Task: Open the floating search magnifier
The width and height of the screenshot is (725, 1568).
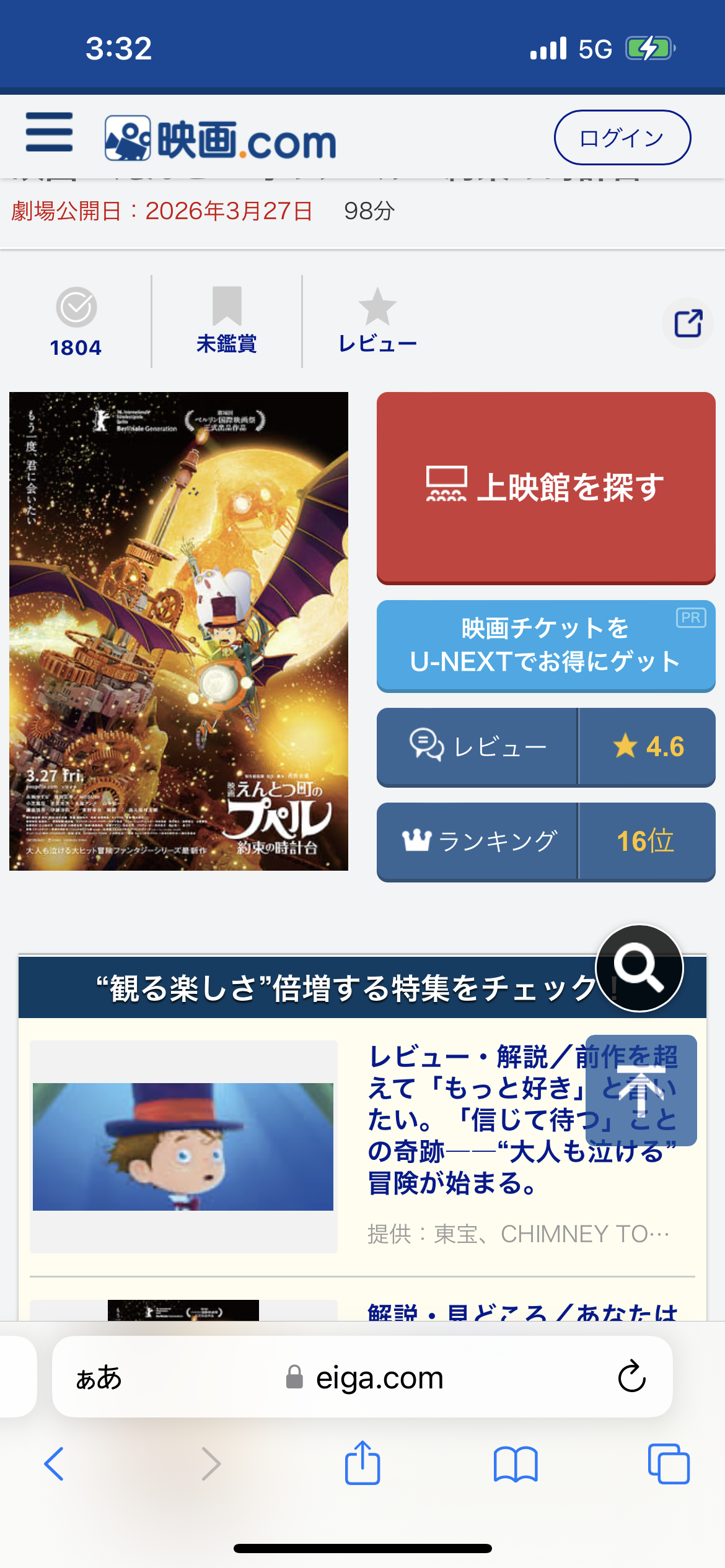Action: (x=639, y=968)
